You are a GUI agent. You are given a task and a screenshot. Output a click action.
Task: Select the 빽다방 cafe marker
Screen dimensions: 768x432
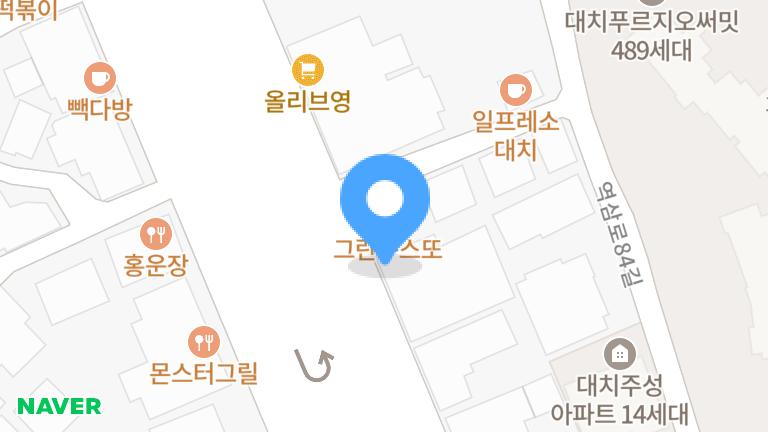(99, 77)
